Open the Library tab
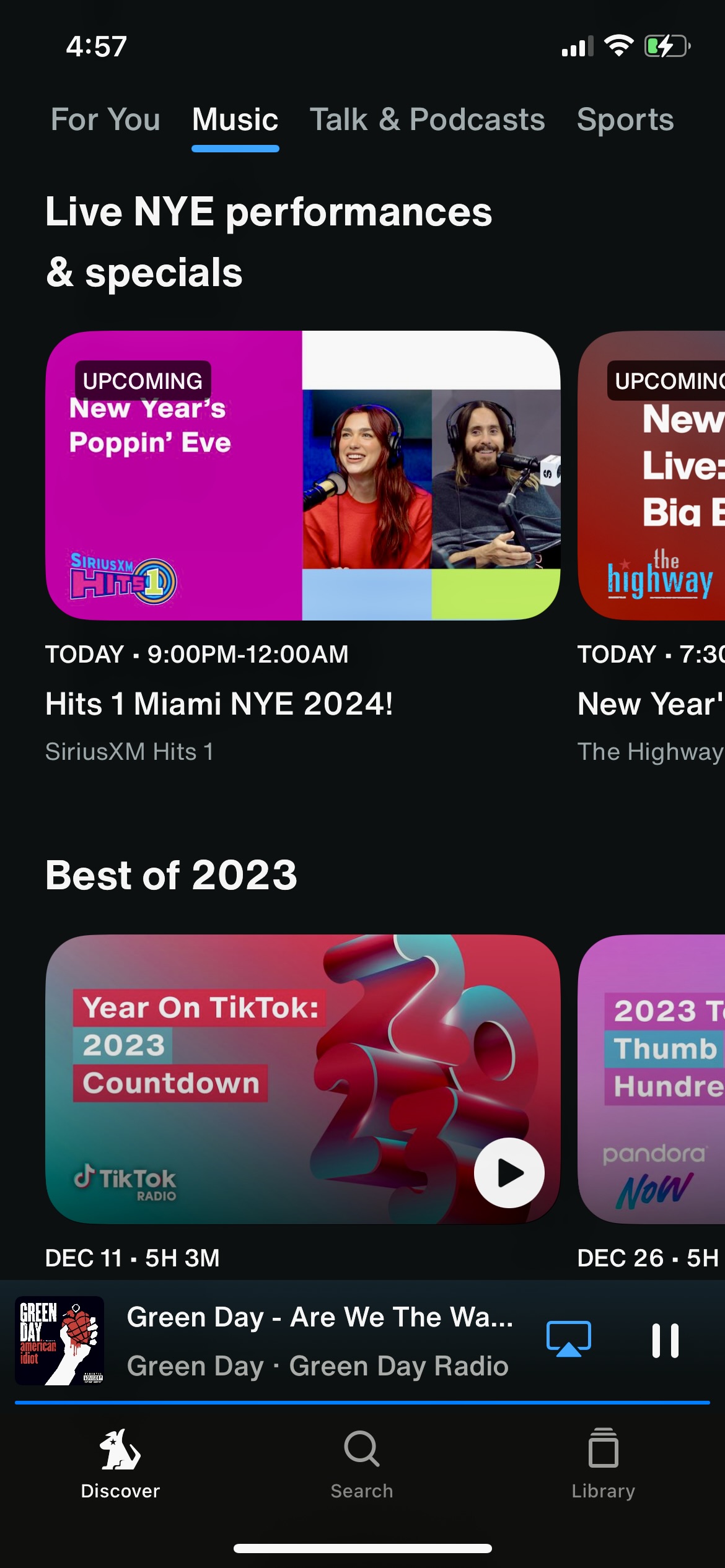Viewport: 725px width, 1568px height. point(603,1465)
